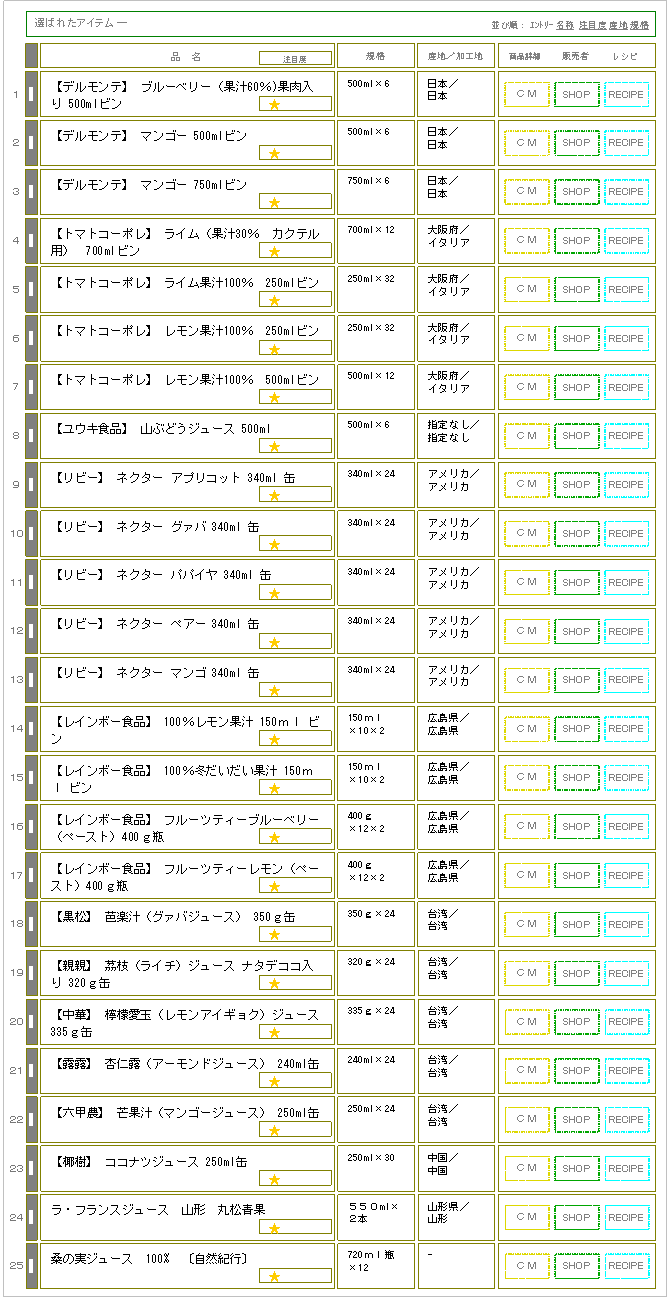
Task: Sort the list by 規格
Action: click(639, 24)
